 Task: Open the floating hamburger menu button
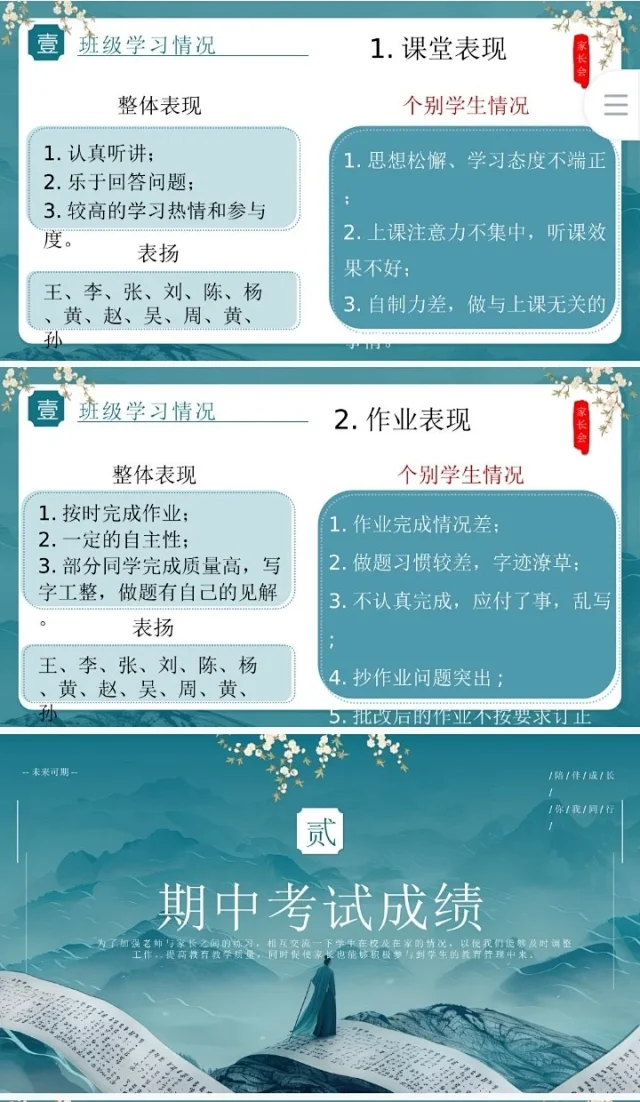[x=616, y=104]
